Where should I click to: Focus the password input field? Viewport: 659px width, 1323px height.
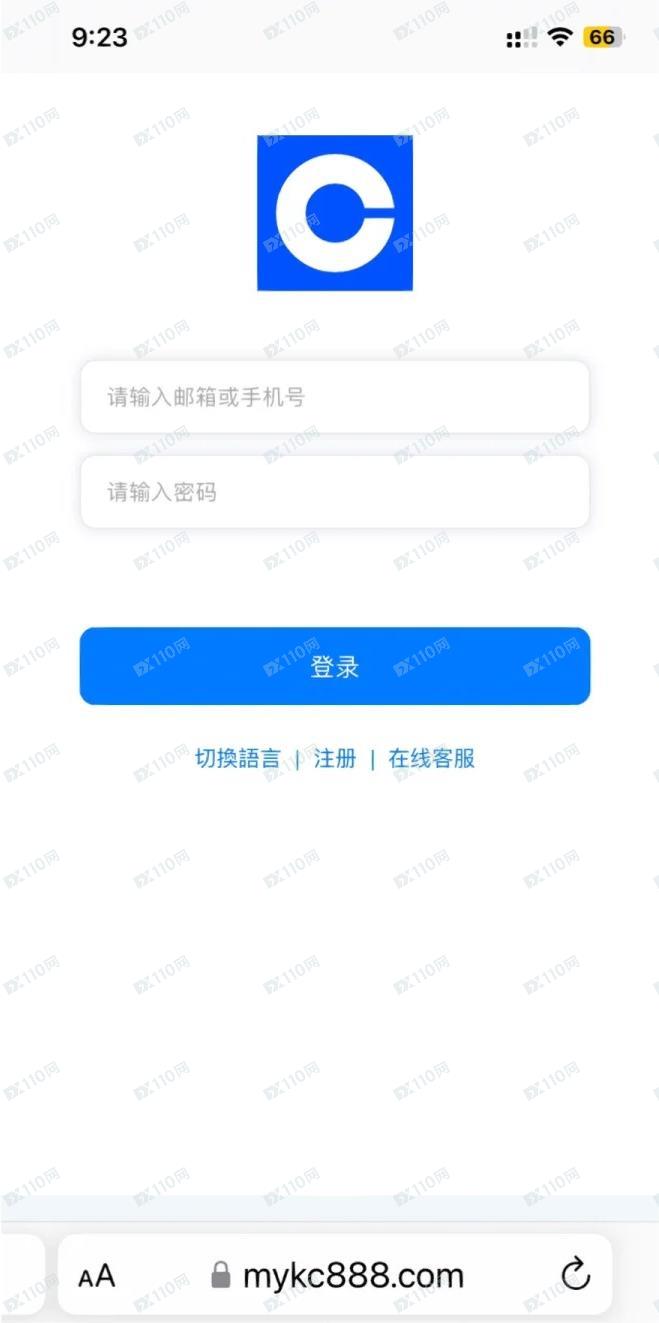pyautogui.click(x=334, y=492)
